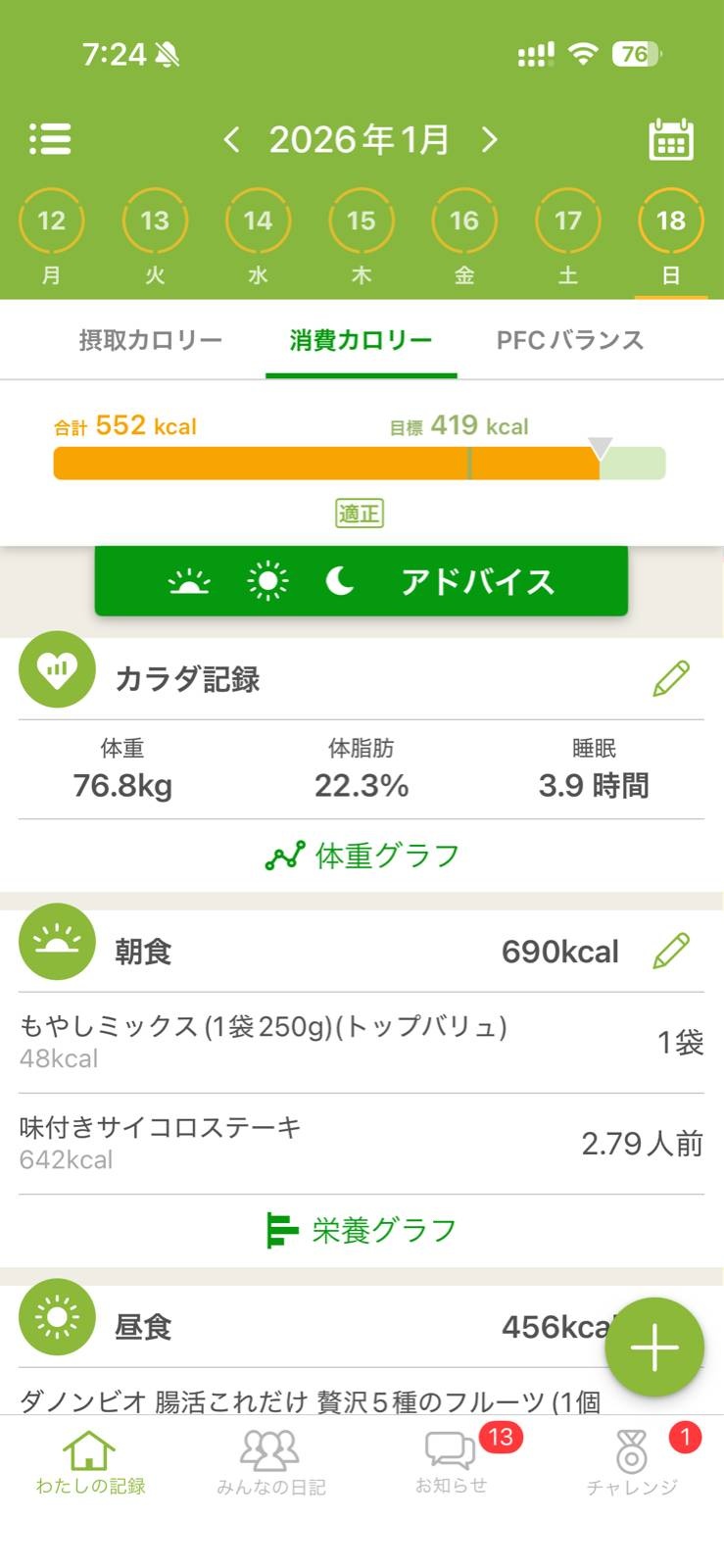Go to the previous month
Viewport: 724px width, 1568px height.
tap(231, 140)
